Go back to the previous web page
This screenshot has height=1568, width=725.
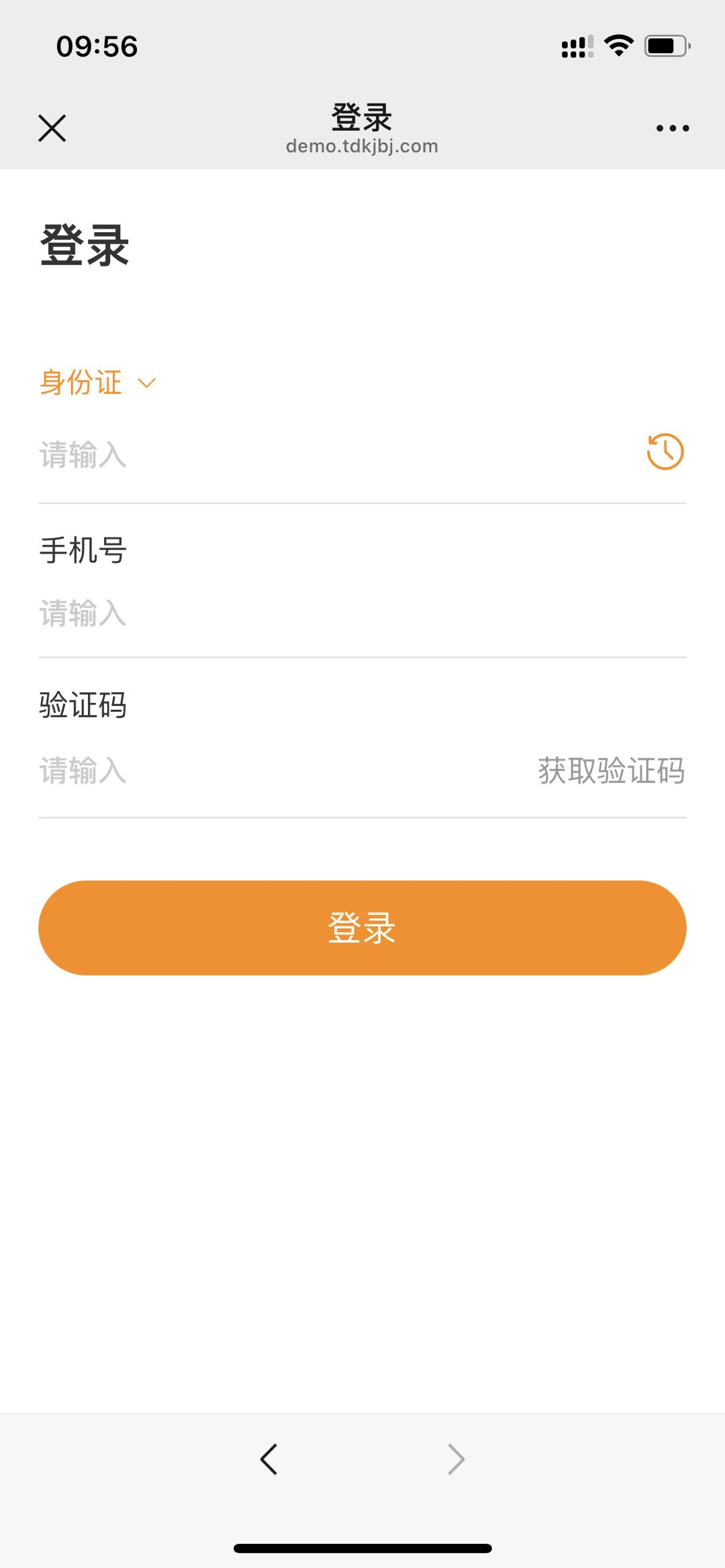pos(269,1459)
